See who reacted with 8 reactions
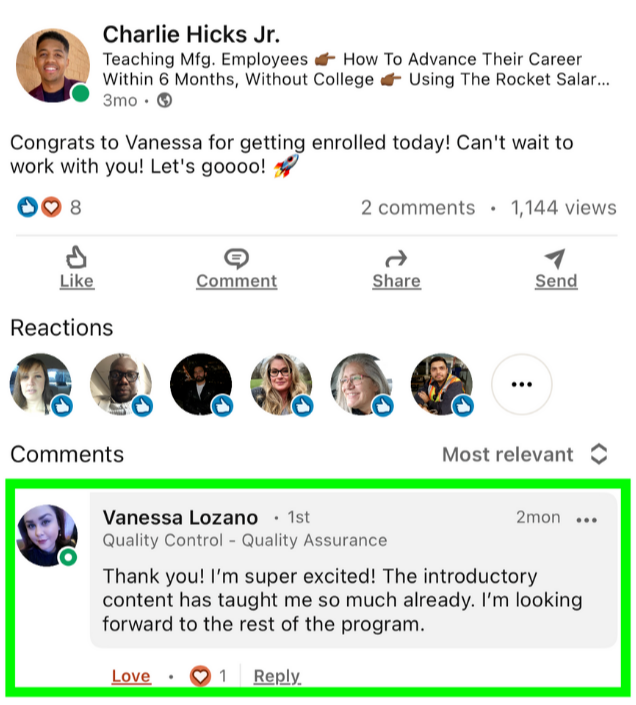This screenshot has height=705, width=636. (49, 208)
